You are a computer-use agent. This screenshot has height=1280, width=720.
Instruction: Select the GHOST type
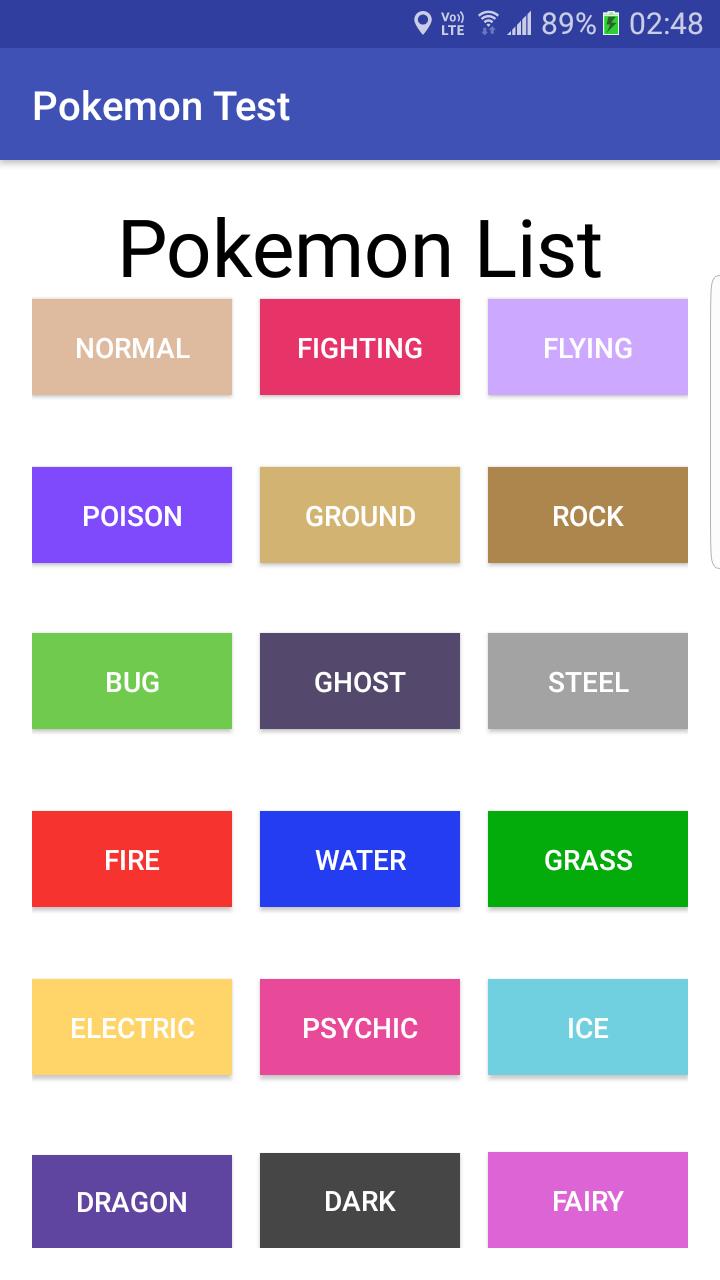[x=359, y=681]
